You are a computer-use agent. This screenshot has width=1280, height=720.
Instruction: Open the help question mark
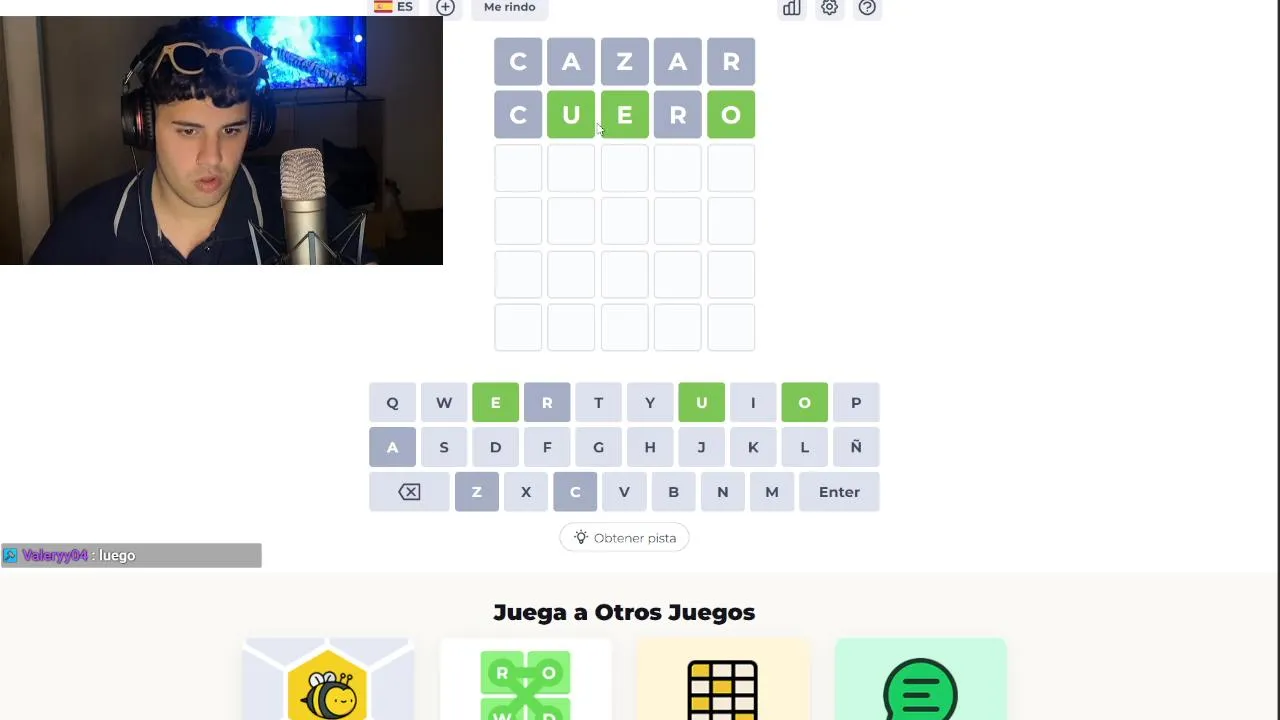click(867, 8)
